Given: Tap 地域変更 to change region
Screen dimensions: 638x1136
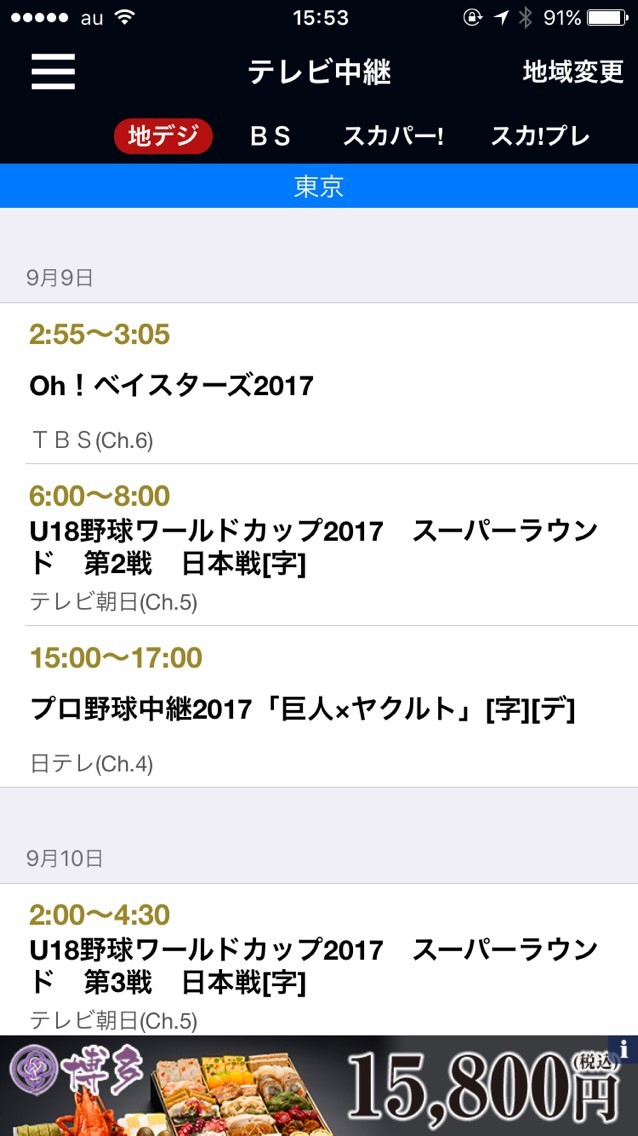Looking at the screenshot, I should click(x=573, y=72).
